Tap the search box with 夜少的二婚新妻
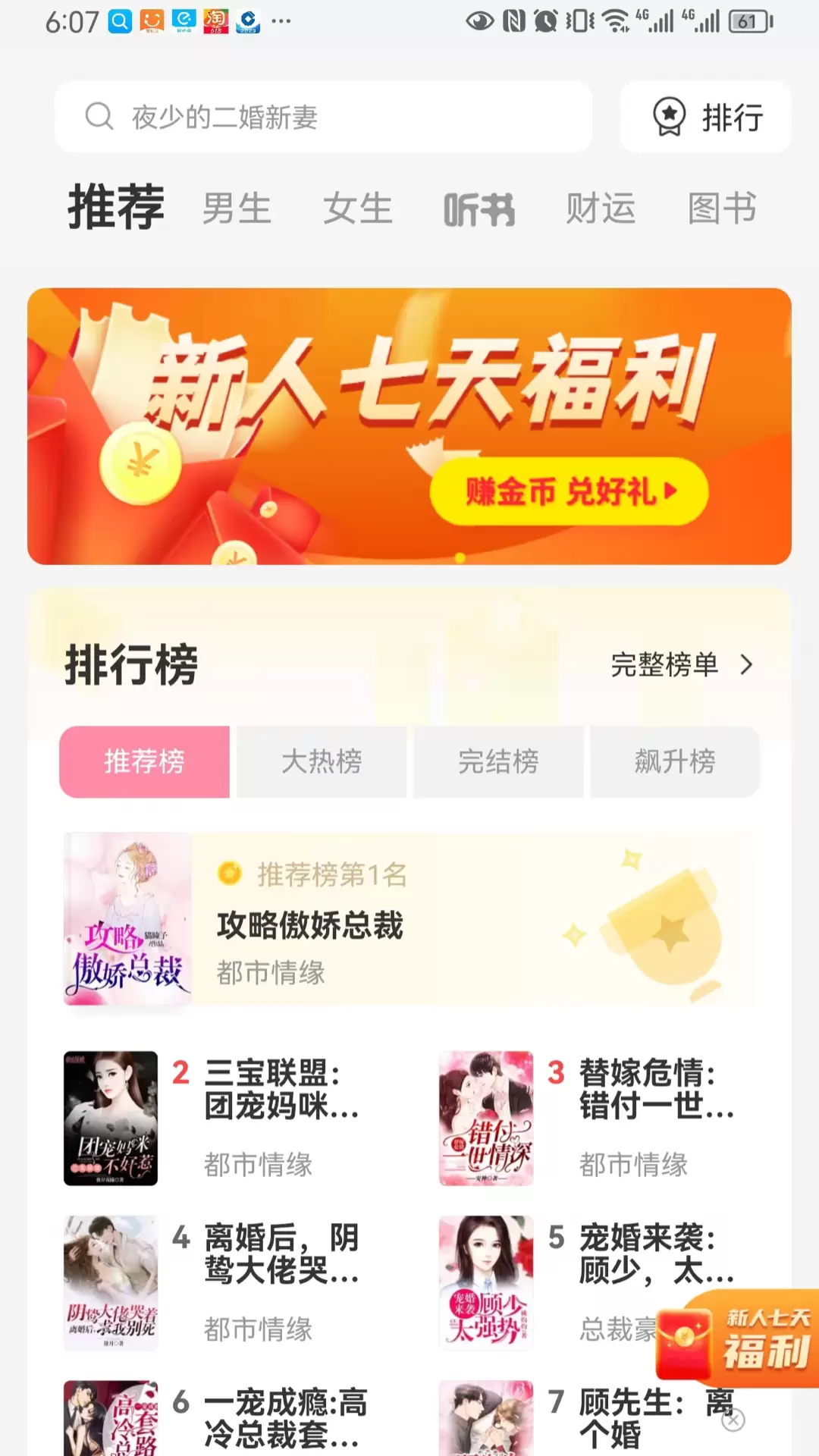The image size is (819, 1456). click(323, 117)
